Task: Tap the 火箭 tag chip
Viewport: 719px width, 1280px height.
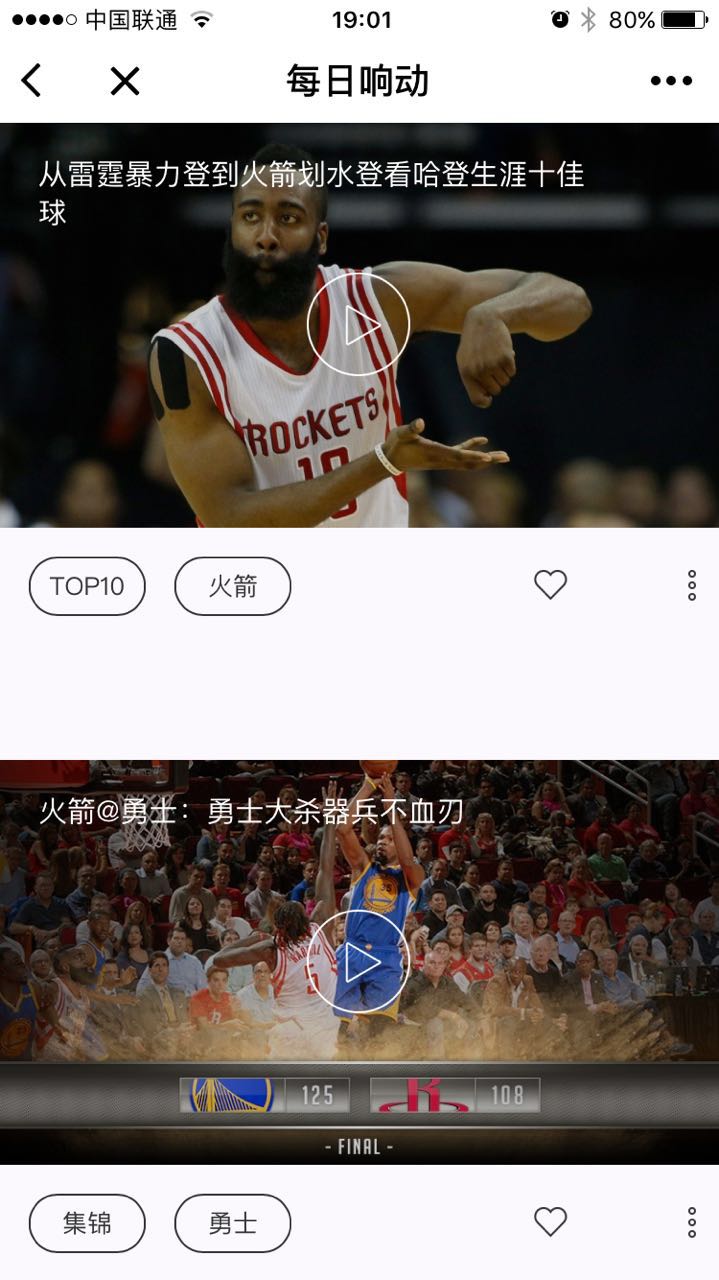Action: [x=232, y=586]
